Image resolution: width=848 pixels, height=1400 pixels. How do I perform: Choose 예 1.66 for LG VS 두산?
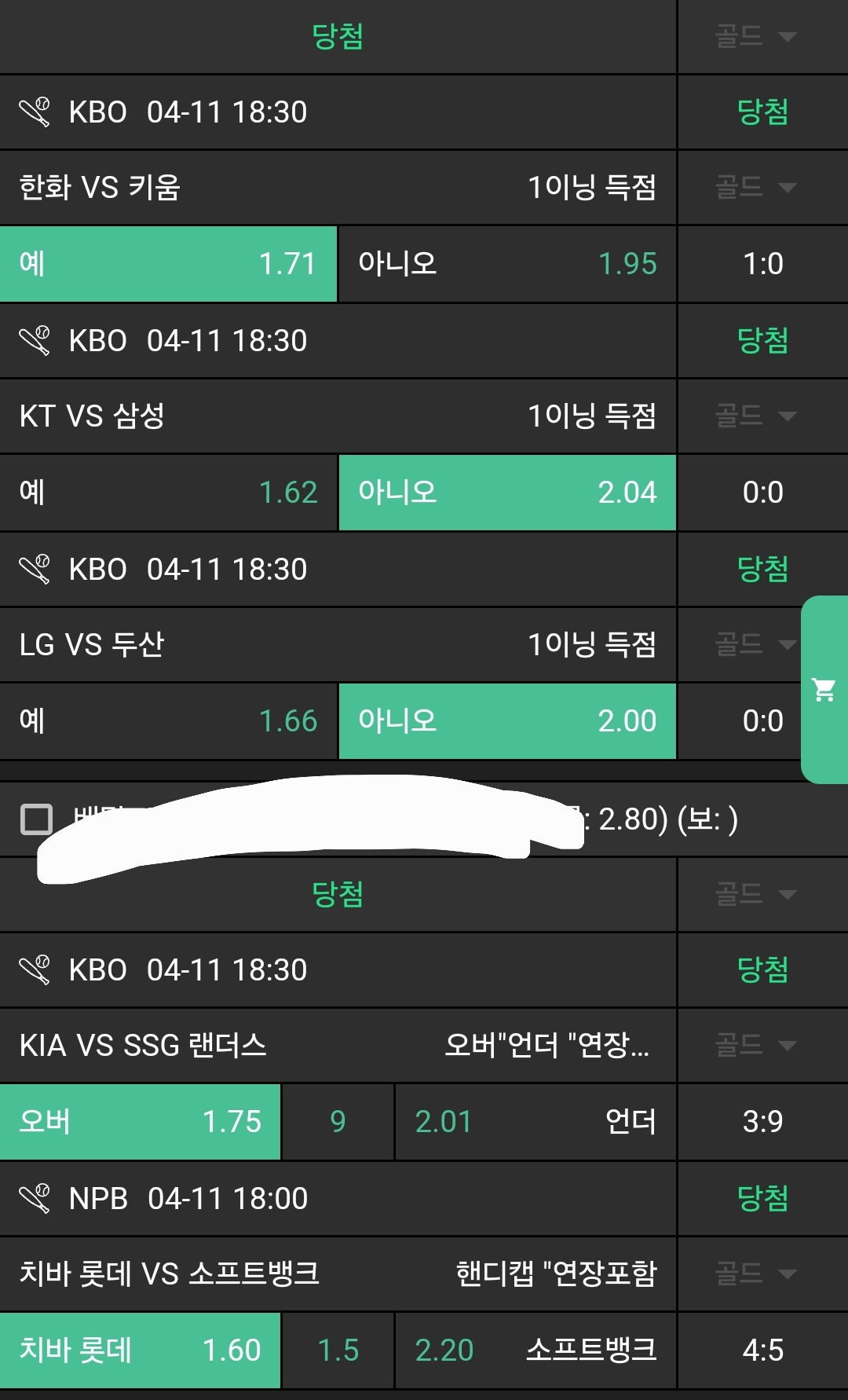[x=168, y=721]
